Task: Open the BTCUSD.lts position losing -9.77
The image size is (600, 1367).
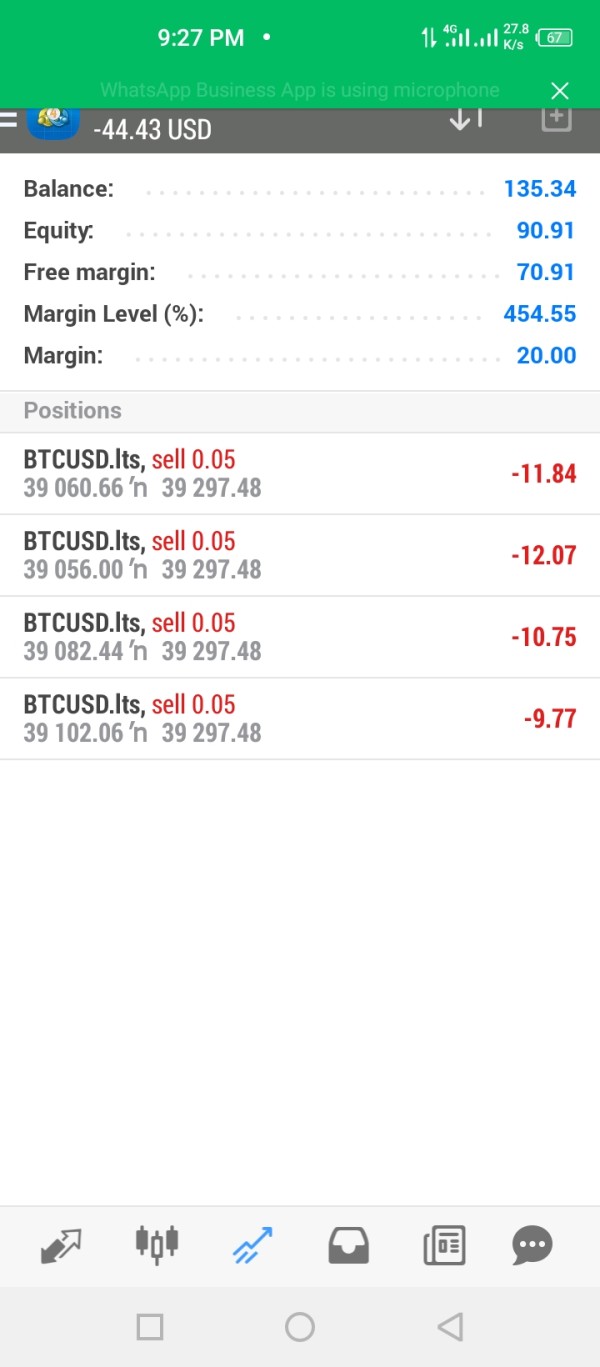Action: point(300,719)
